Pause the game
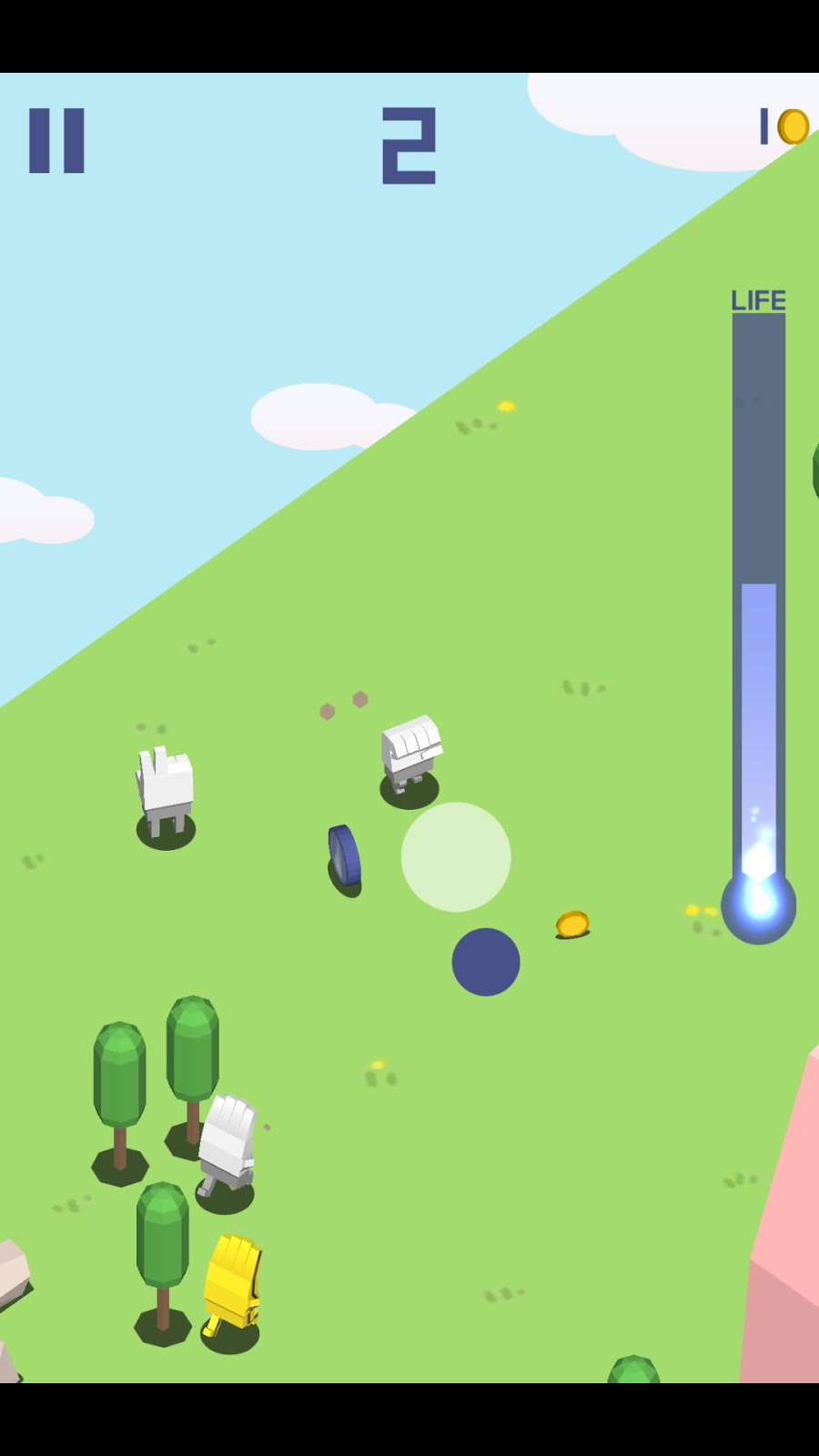Viewport: 819px width, 1456px height. point(56,140)
